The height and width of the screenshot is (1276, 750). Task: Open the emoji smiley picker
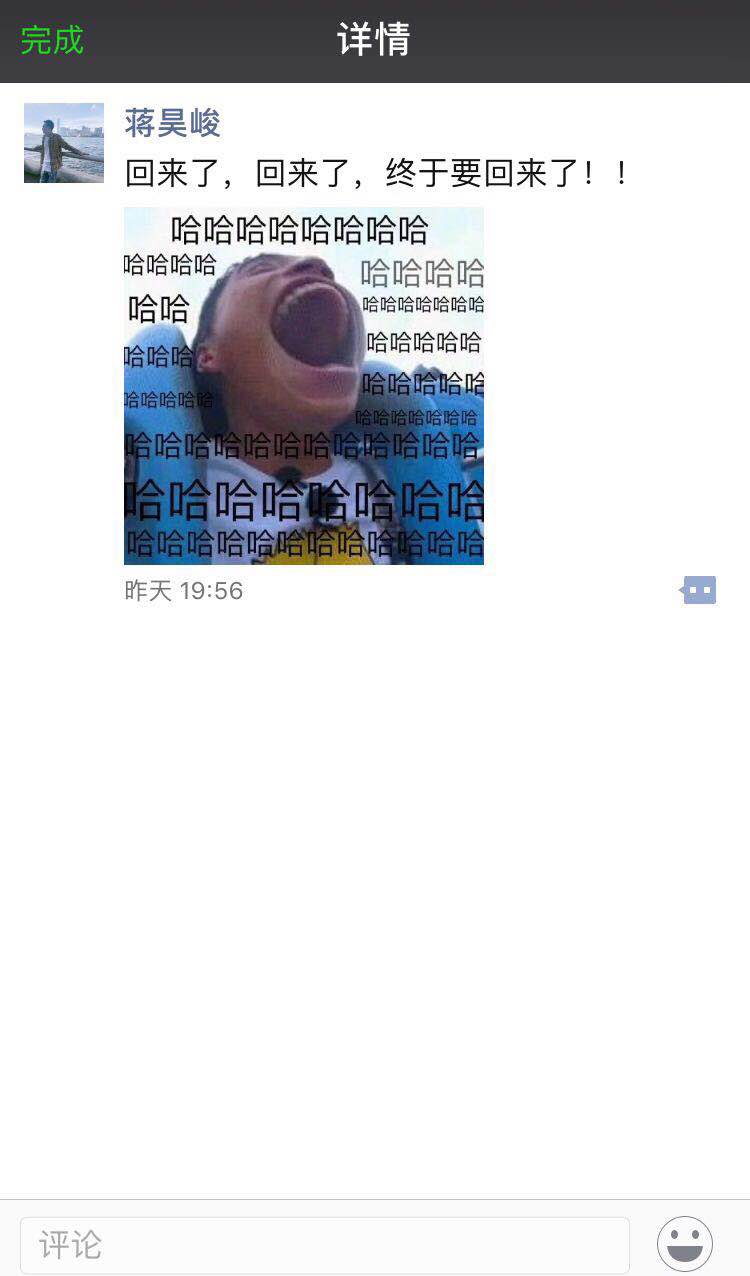685,1244
